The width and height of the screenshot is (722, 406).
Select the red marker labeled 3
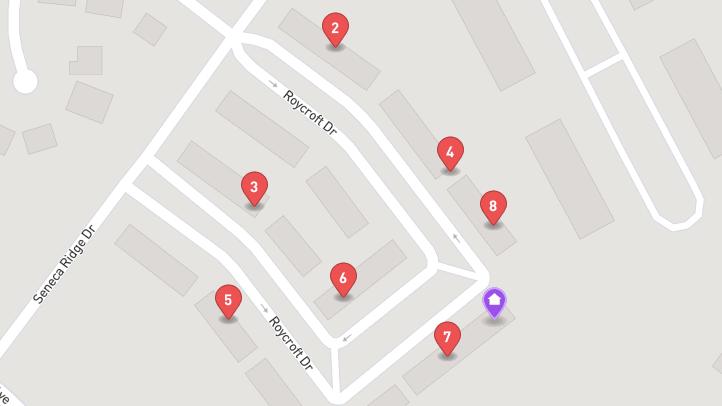254,189
